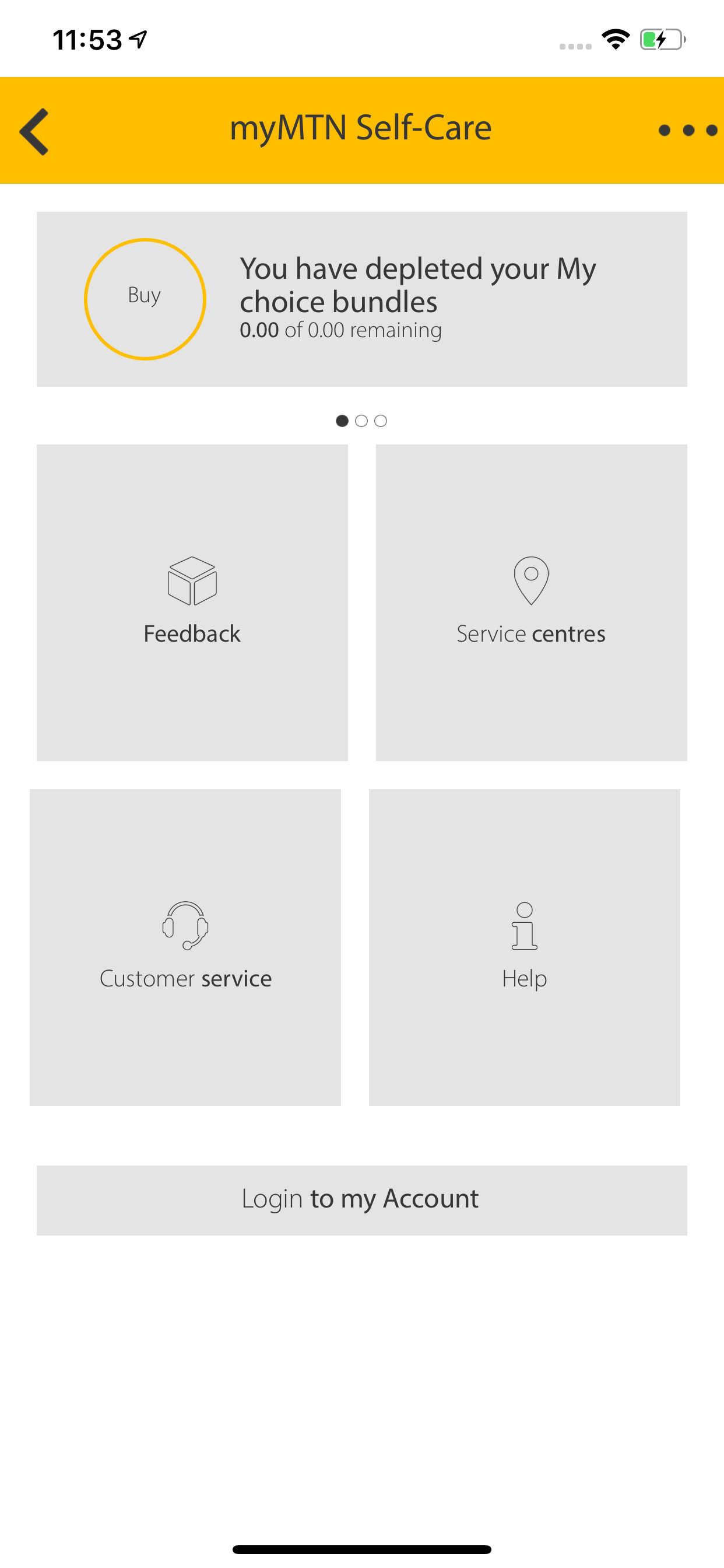Tap the location arrow in the status bar
The image size is (724, 1568).
[x=139, y=38]
